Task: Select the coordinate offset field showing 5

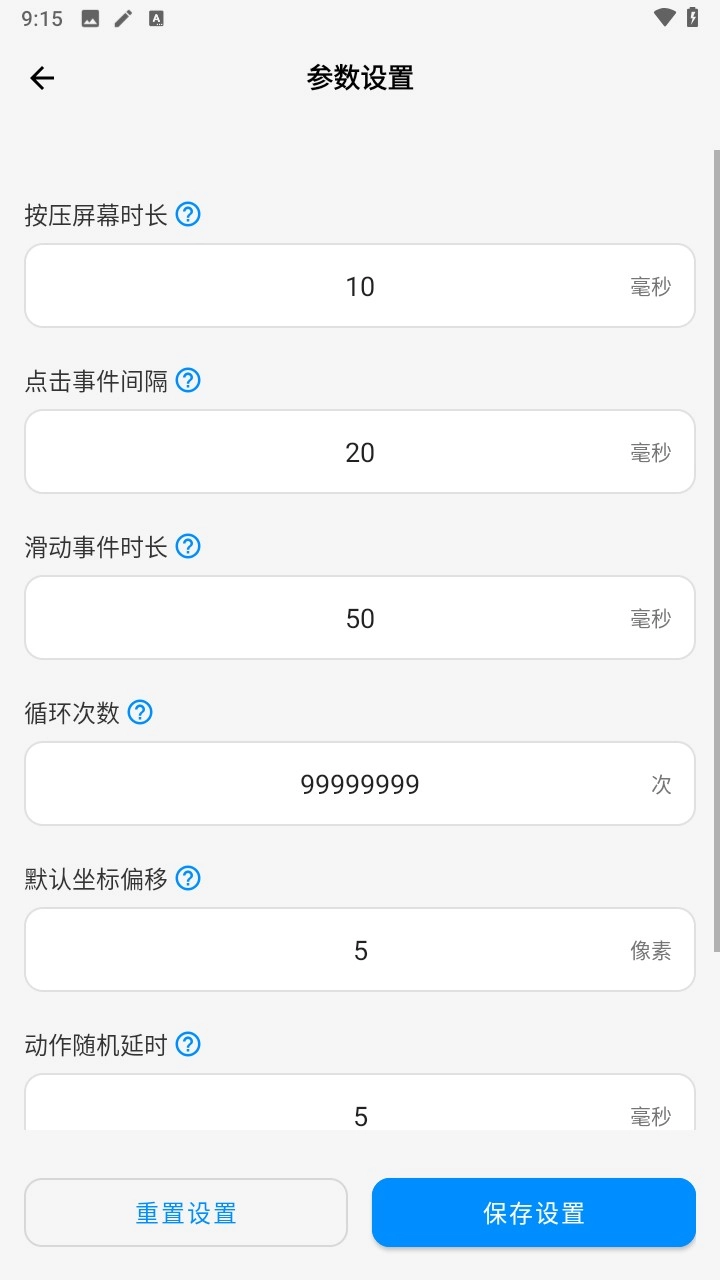Action: 360,949
